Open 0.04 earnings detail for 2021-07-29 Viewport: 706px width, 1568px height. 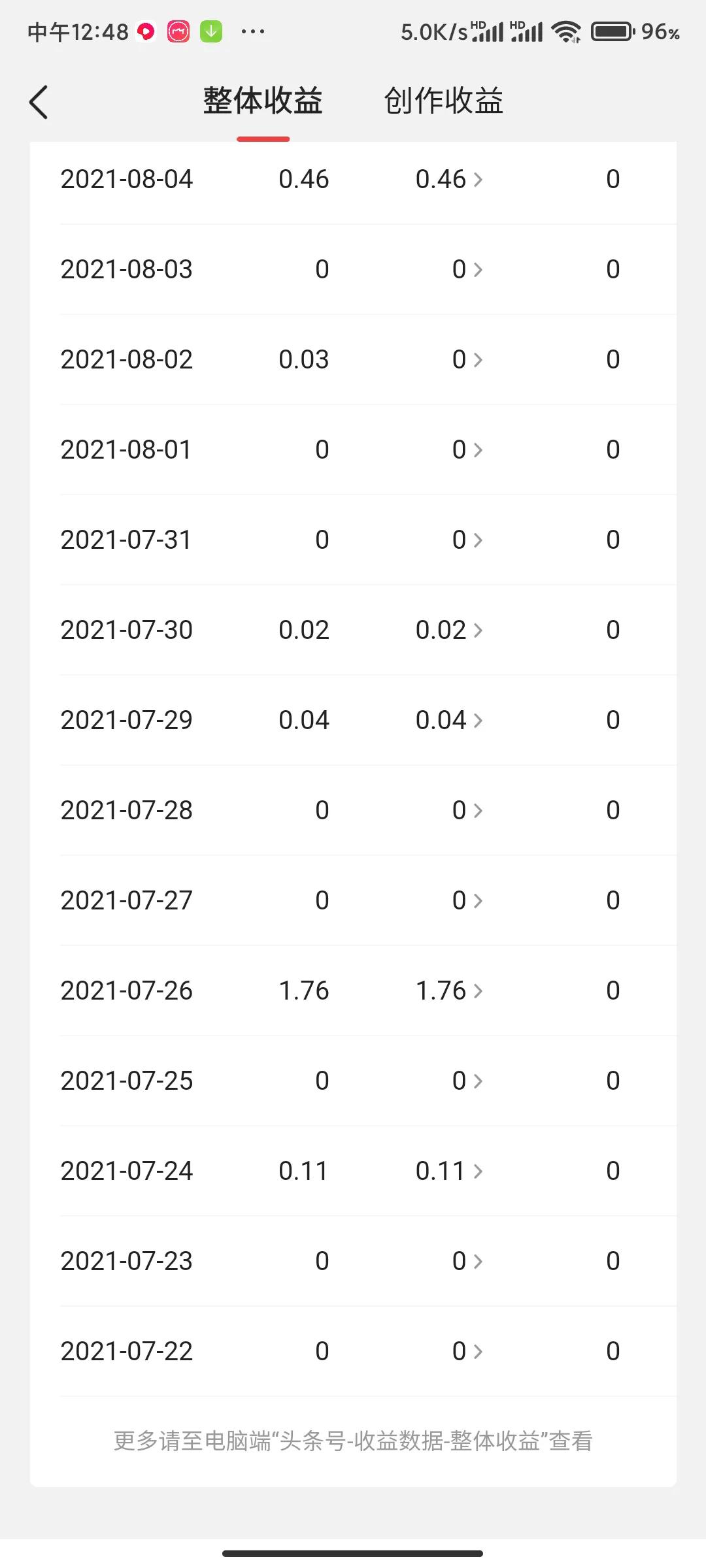coord(450,721)
